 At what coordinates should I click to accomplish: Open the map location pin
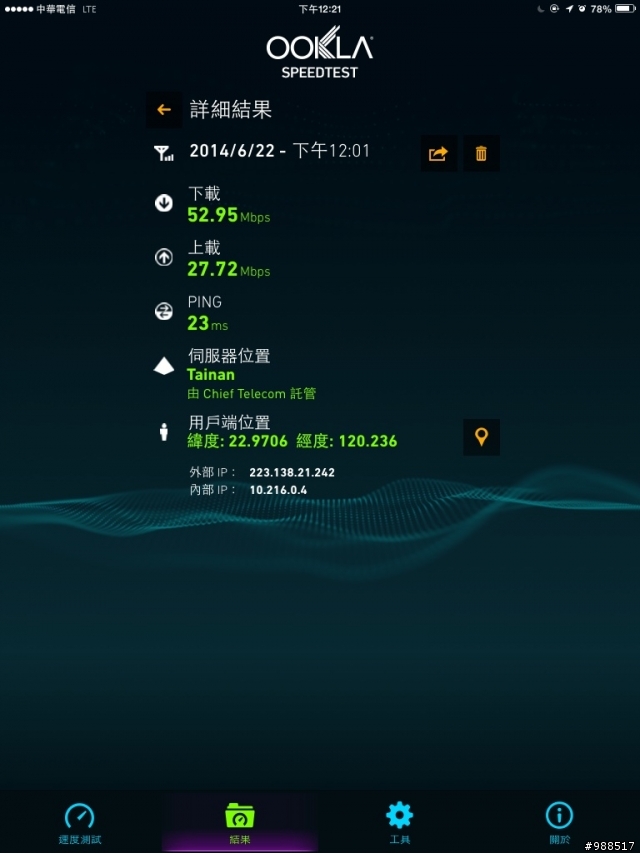tap(481, 437)
